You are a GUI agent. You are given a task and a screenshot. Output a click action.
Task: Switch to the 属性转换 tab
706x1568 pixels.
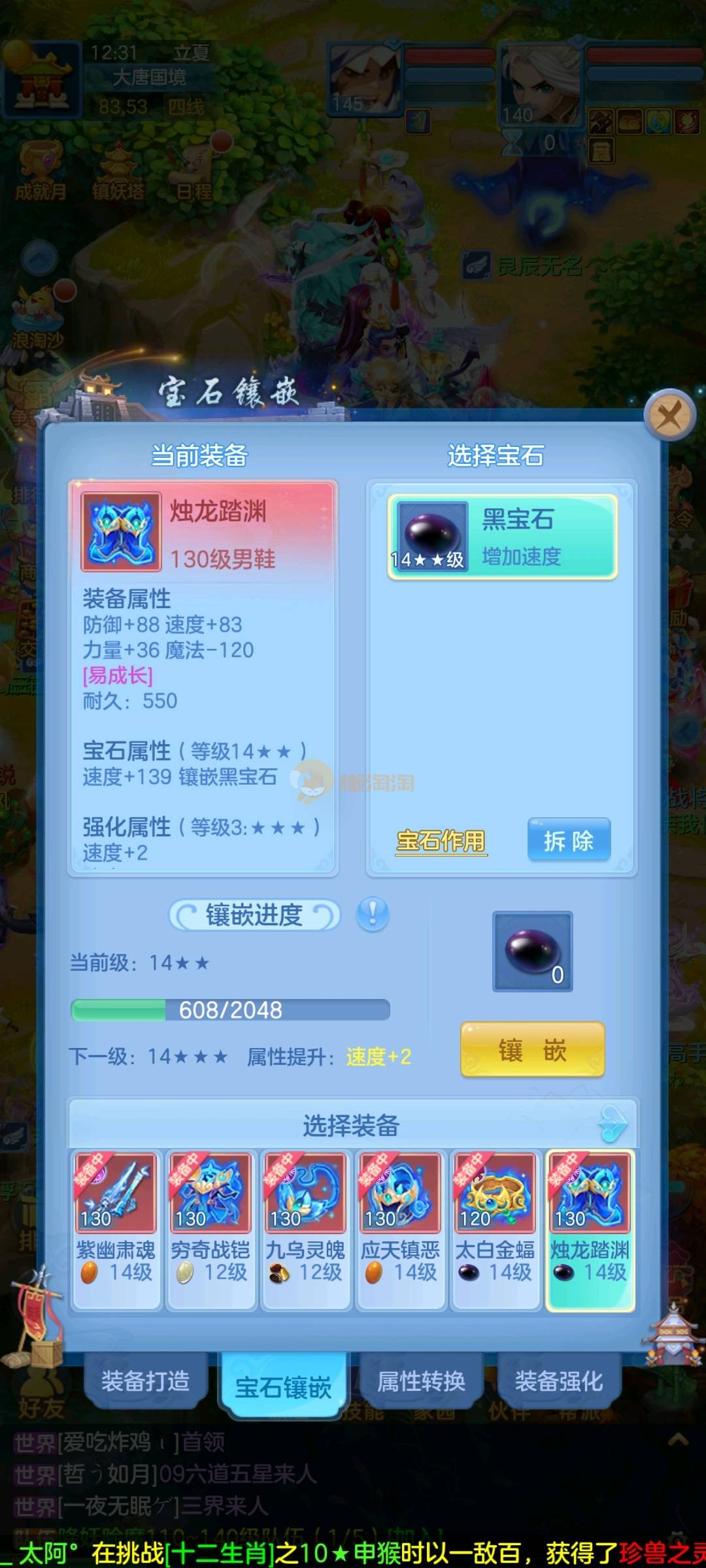(x=421, y=1381)
